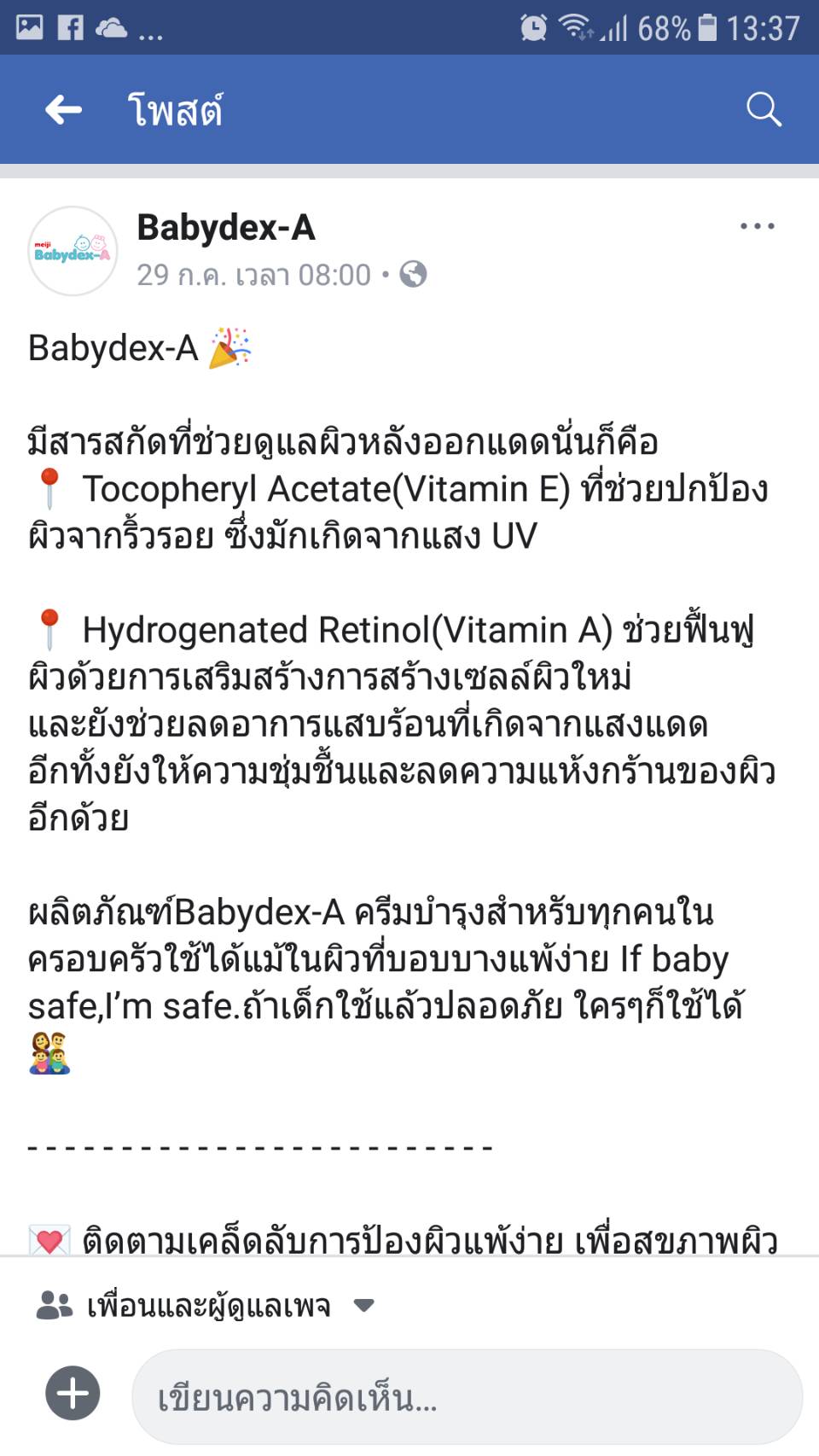Go back using the arrow icon

coord(63,109)
